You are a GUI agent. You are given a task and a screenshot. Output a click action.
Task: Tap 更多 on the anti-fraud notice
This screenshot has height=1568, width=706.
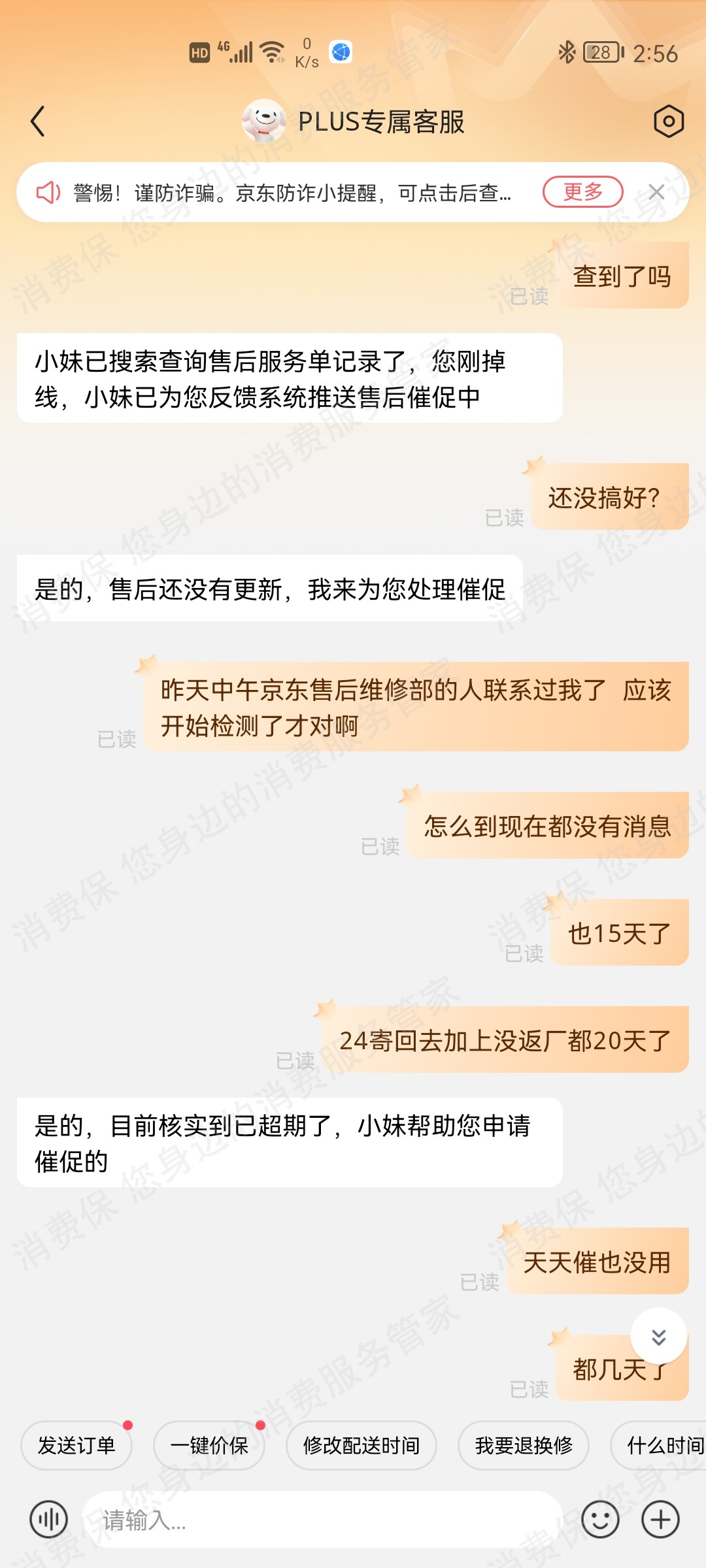[x=582, y=192]
